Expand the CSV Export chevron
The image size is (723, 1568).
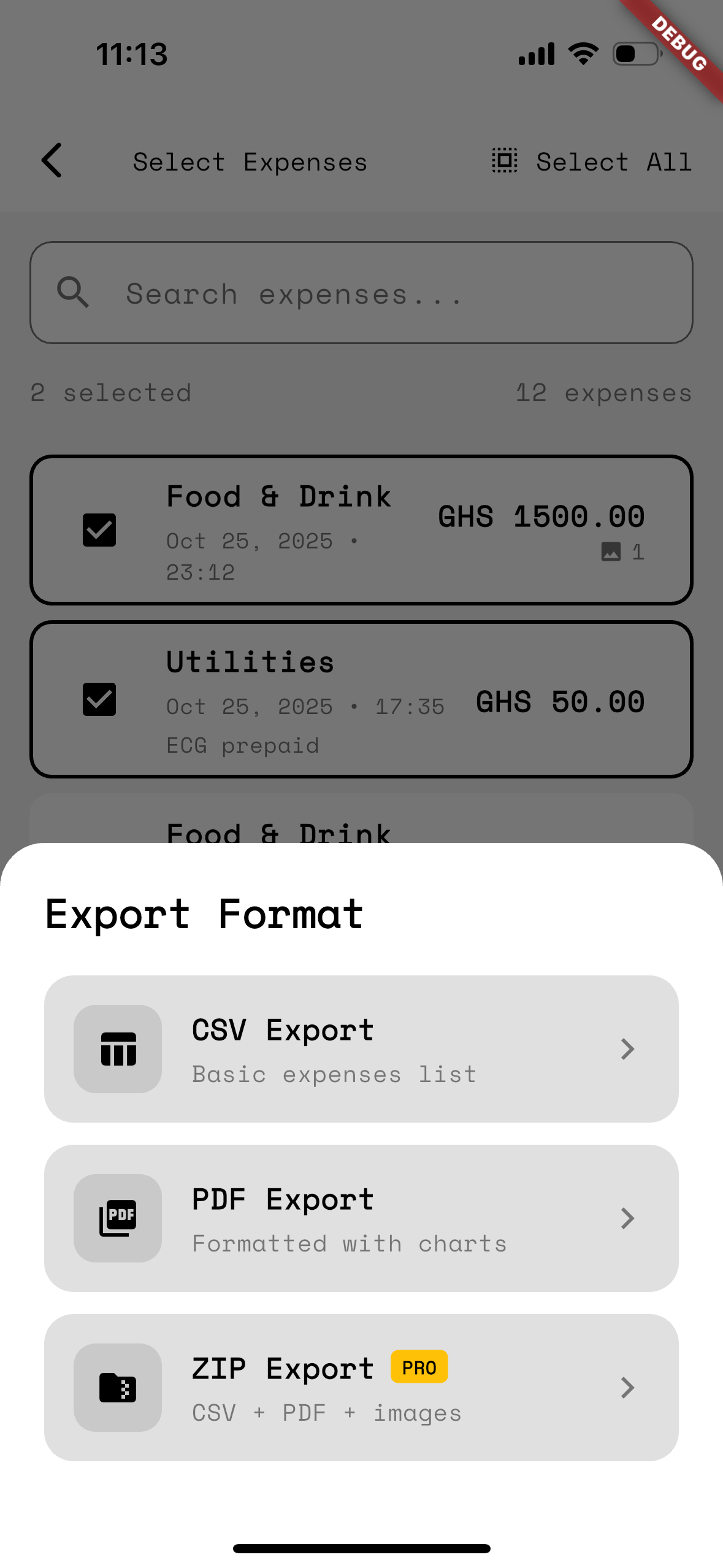(627, 1048)
